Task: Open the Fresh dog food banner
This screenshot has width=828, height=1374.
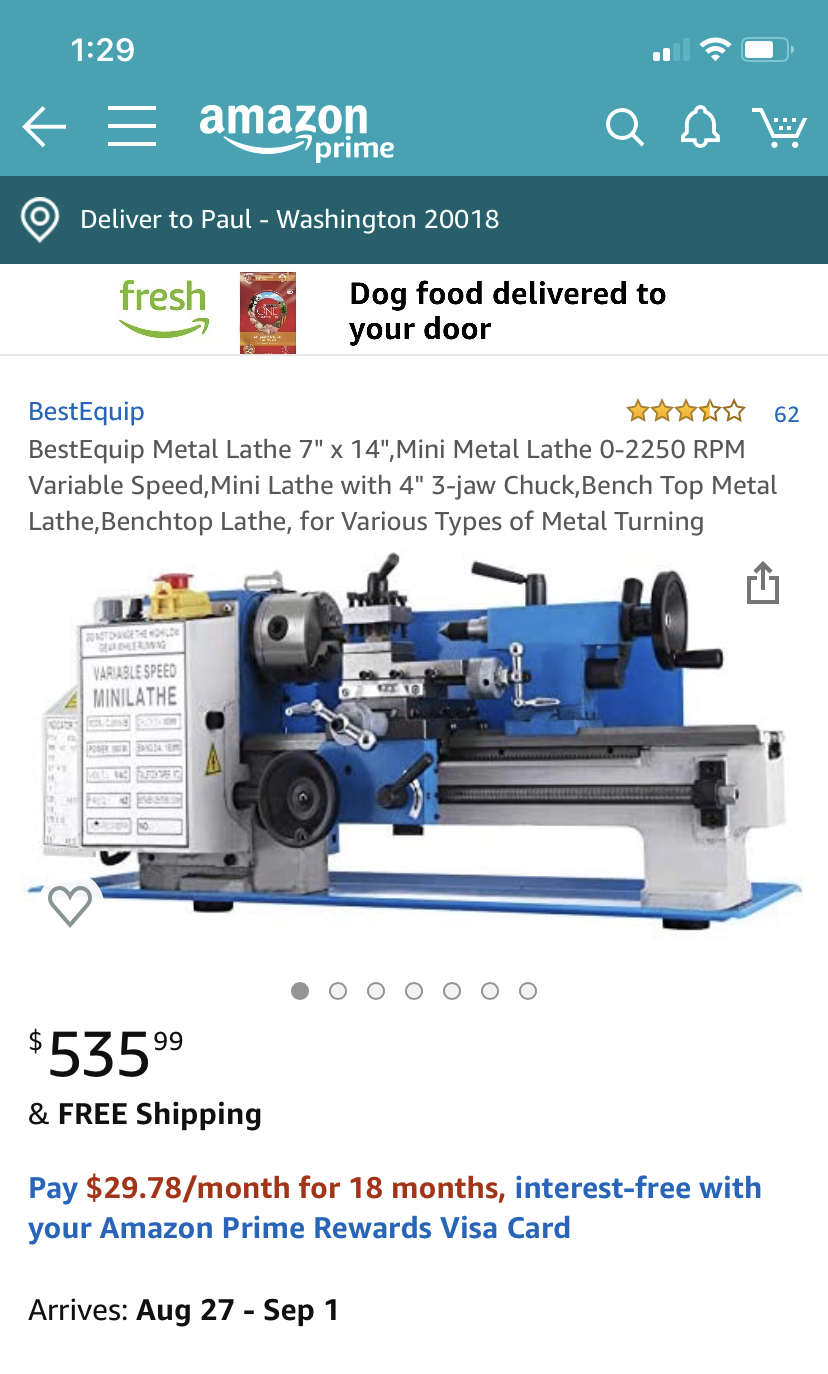Action: point(414,311)
